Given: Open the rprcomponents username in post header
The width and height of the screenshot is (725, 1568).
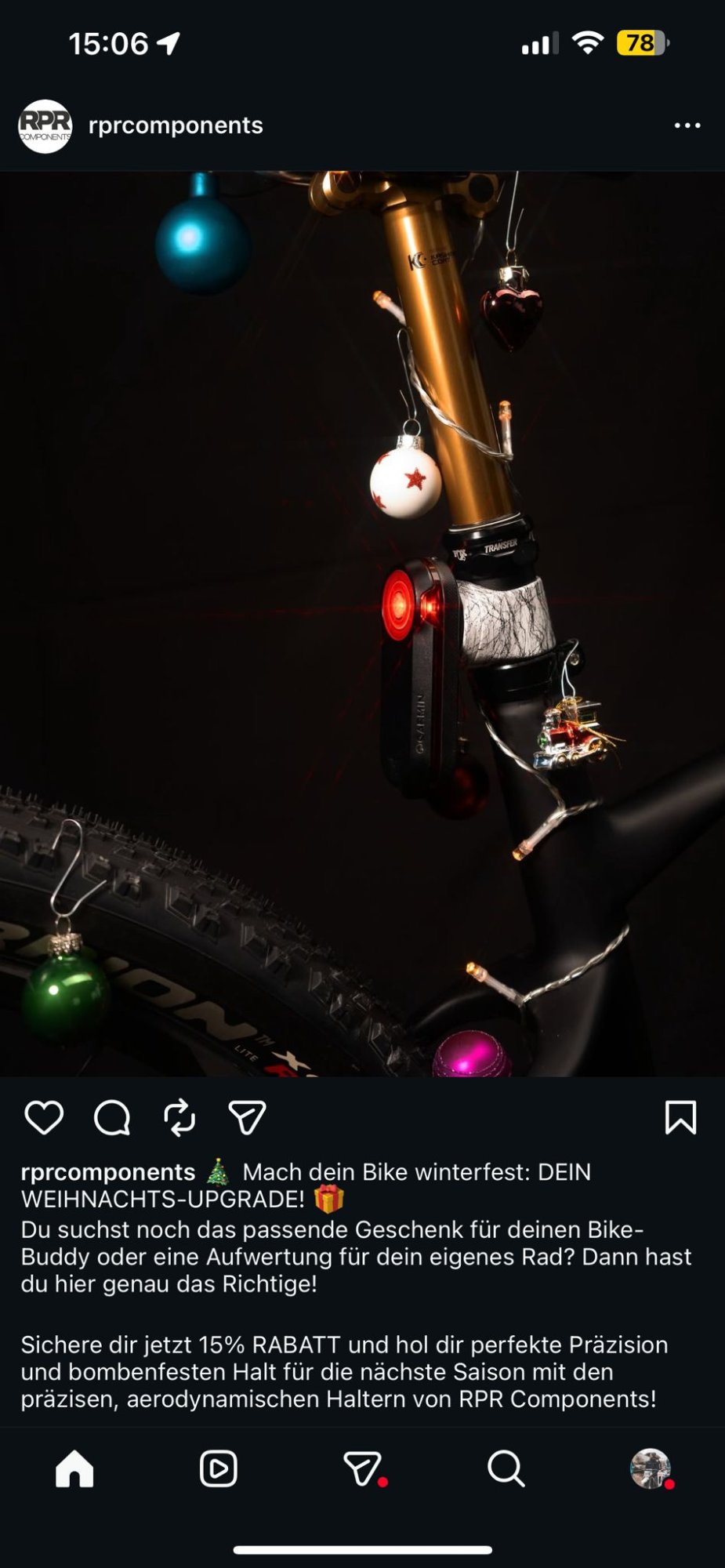Looking at the screenshot, I should pyautogui.click(x=176, y=125).
